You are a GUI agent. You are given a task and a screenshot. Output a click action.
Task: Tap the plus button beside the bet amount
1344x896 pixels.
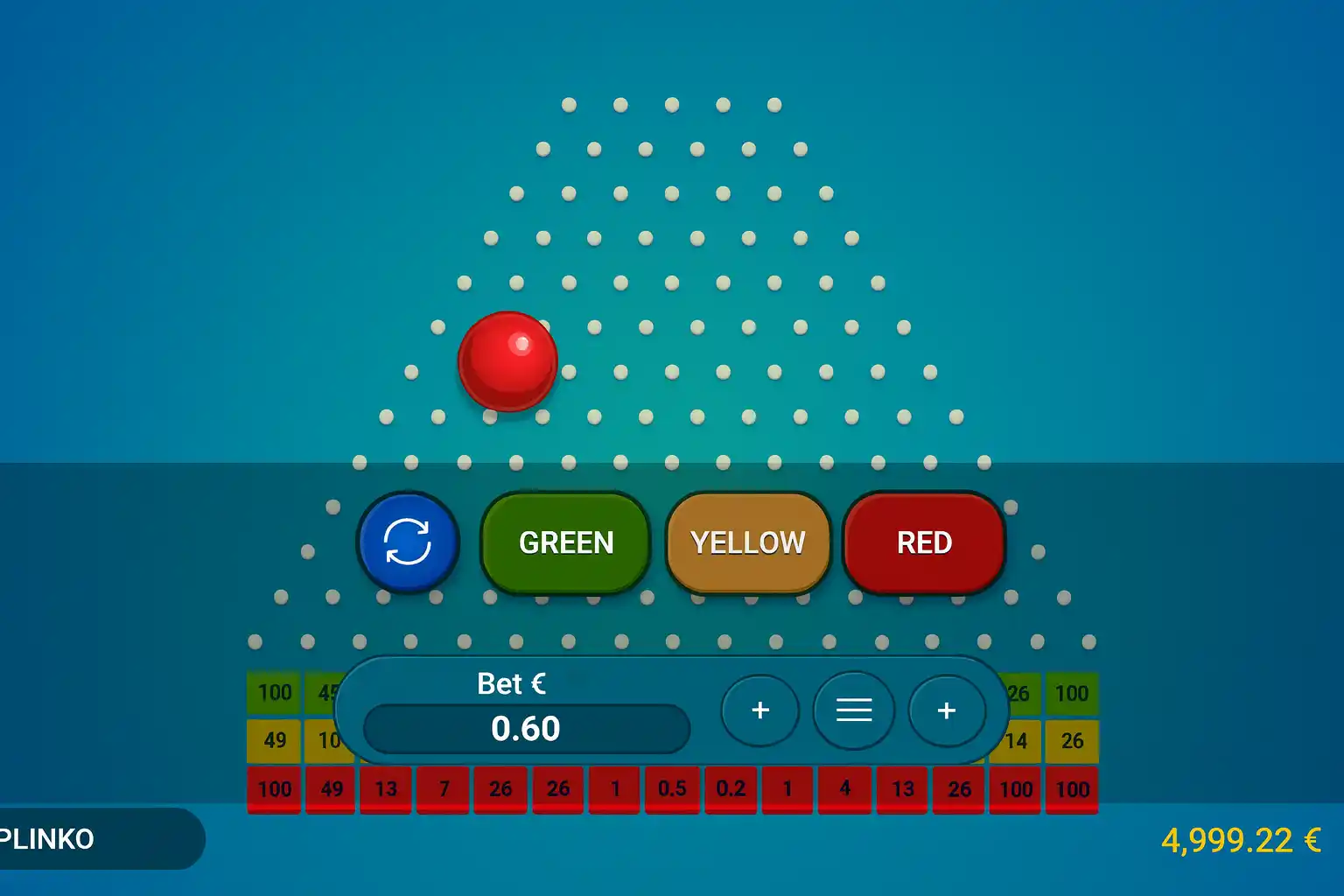click(x=760, y=710)
